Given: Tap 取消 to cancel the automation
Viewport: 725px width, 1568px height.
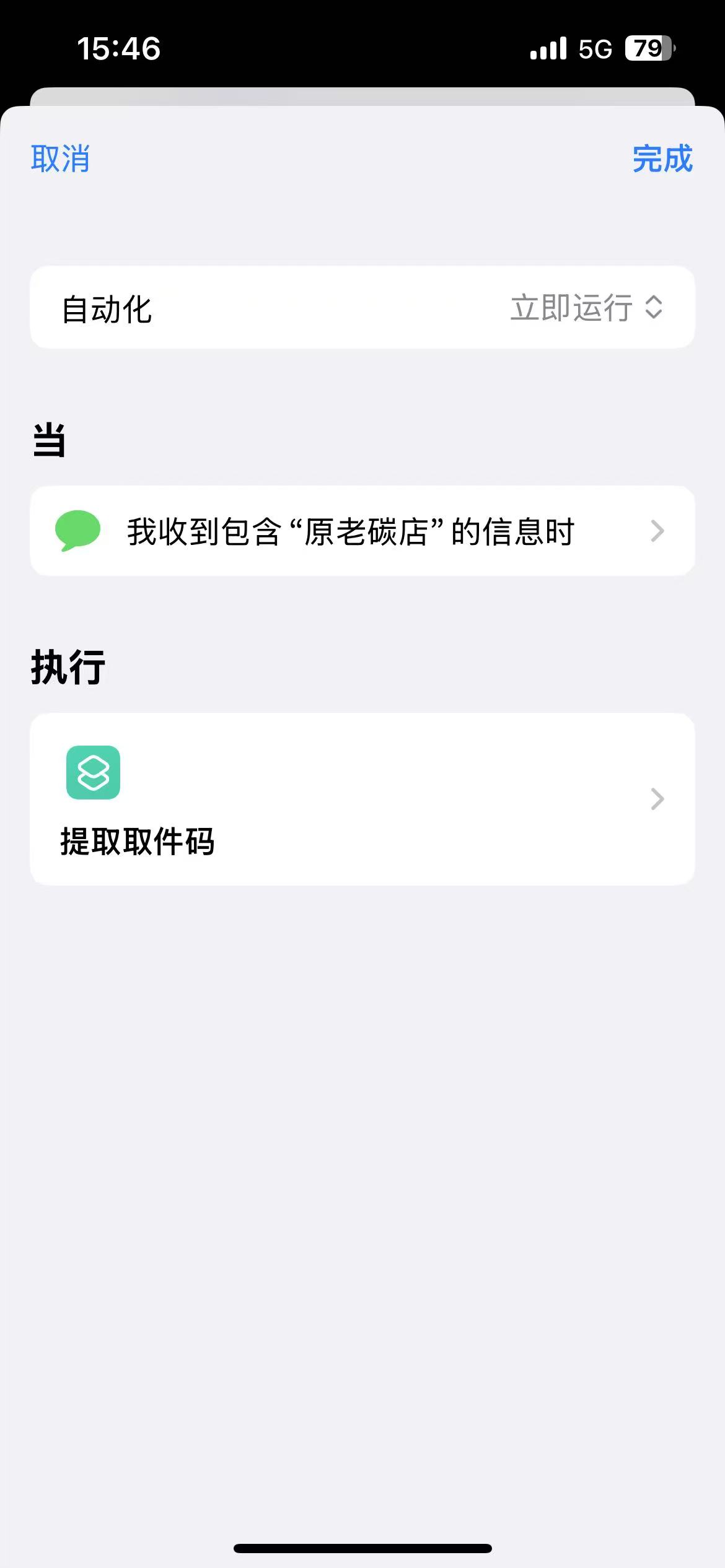Looking at the screenshot, I should point(60,159).
